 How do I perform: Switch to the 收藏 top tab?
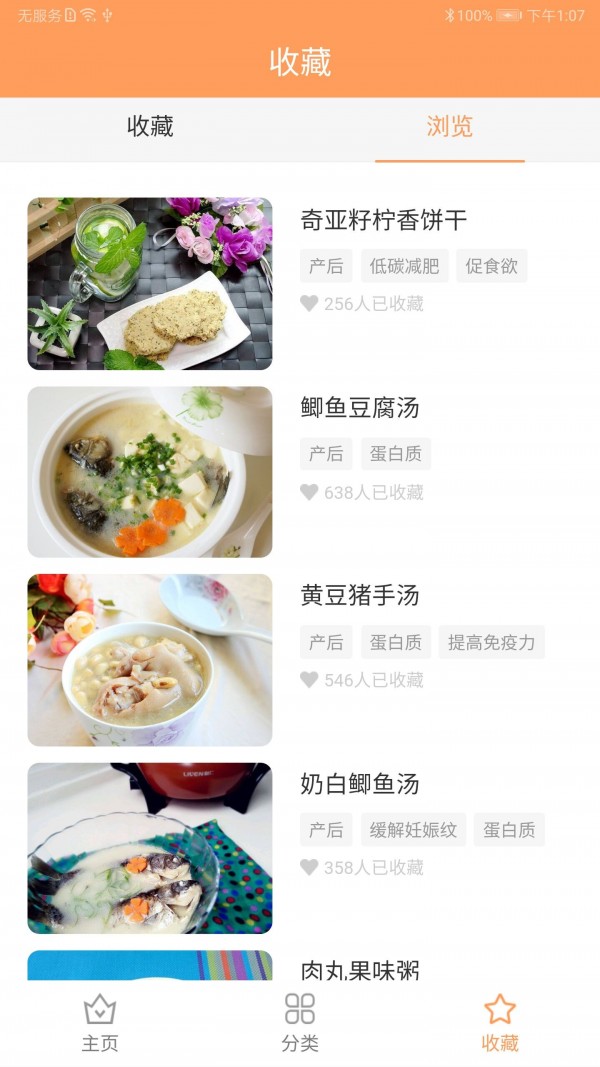[150, 127]
